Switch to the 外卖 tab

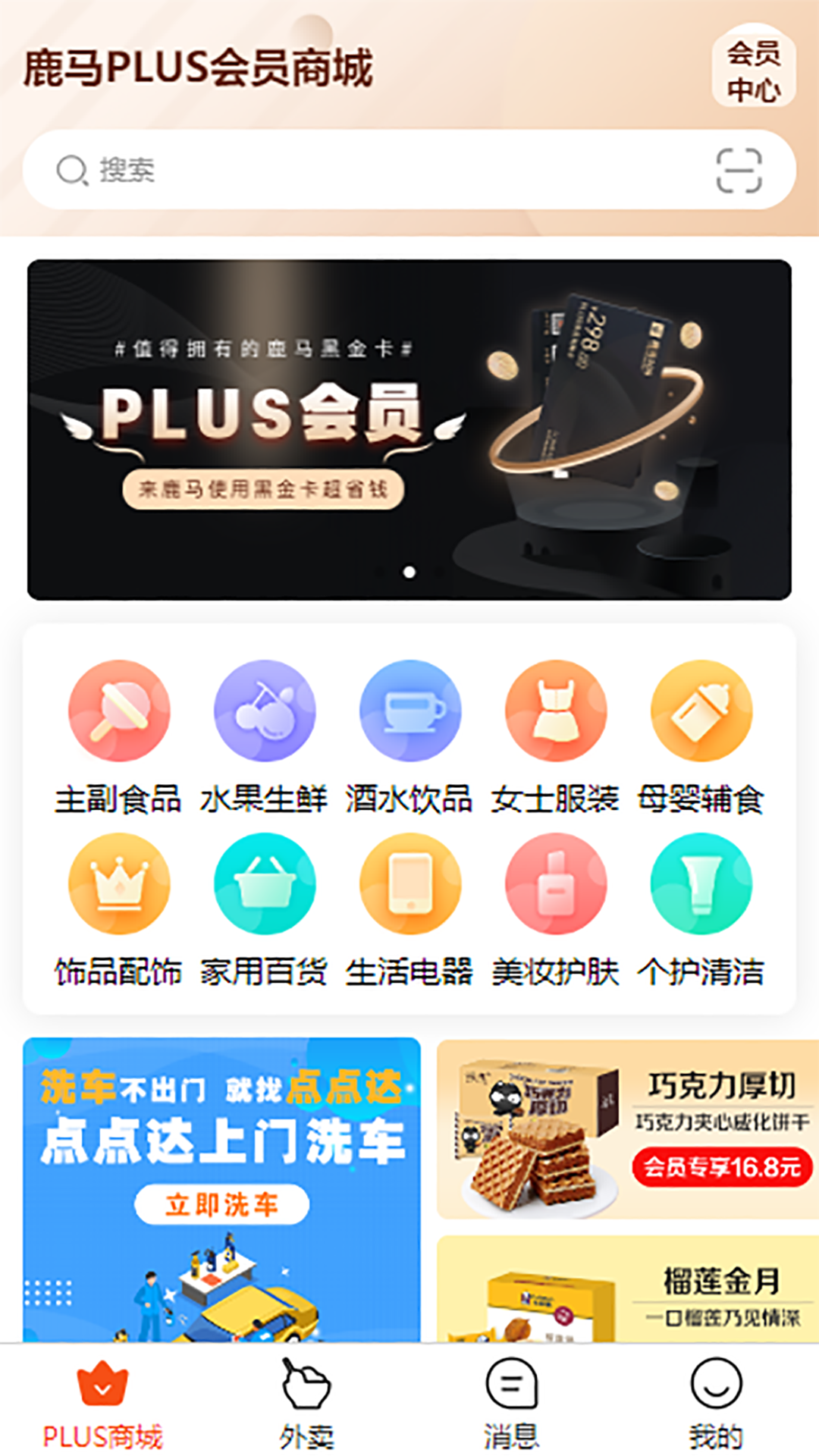point(306,1403)
